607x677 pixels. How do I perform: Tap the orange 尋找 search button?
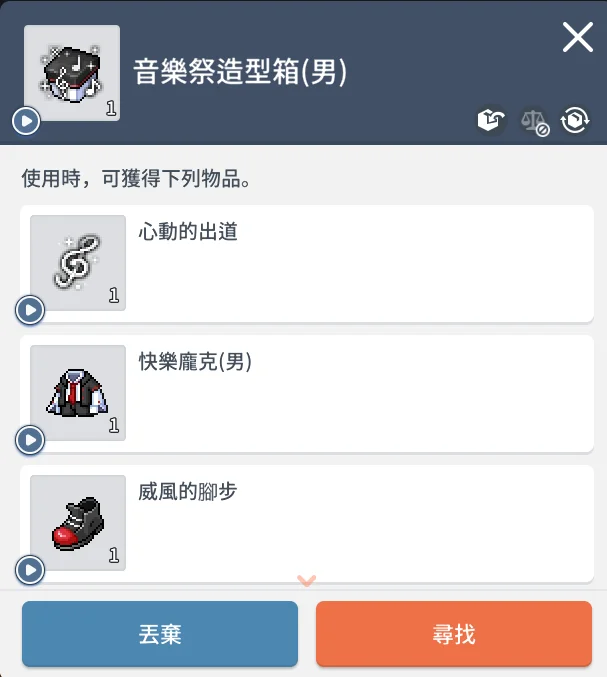(x=454, y=634)
